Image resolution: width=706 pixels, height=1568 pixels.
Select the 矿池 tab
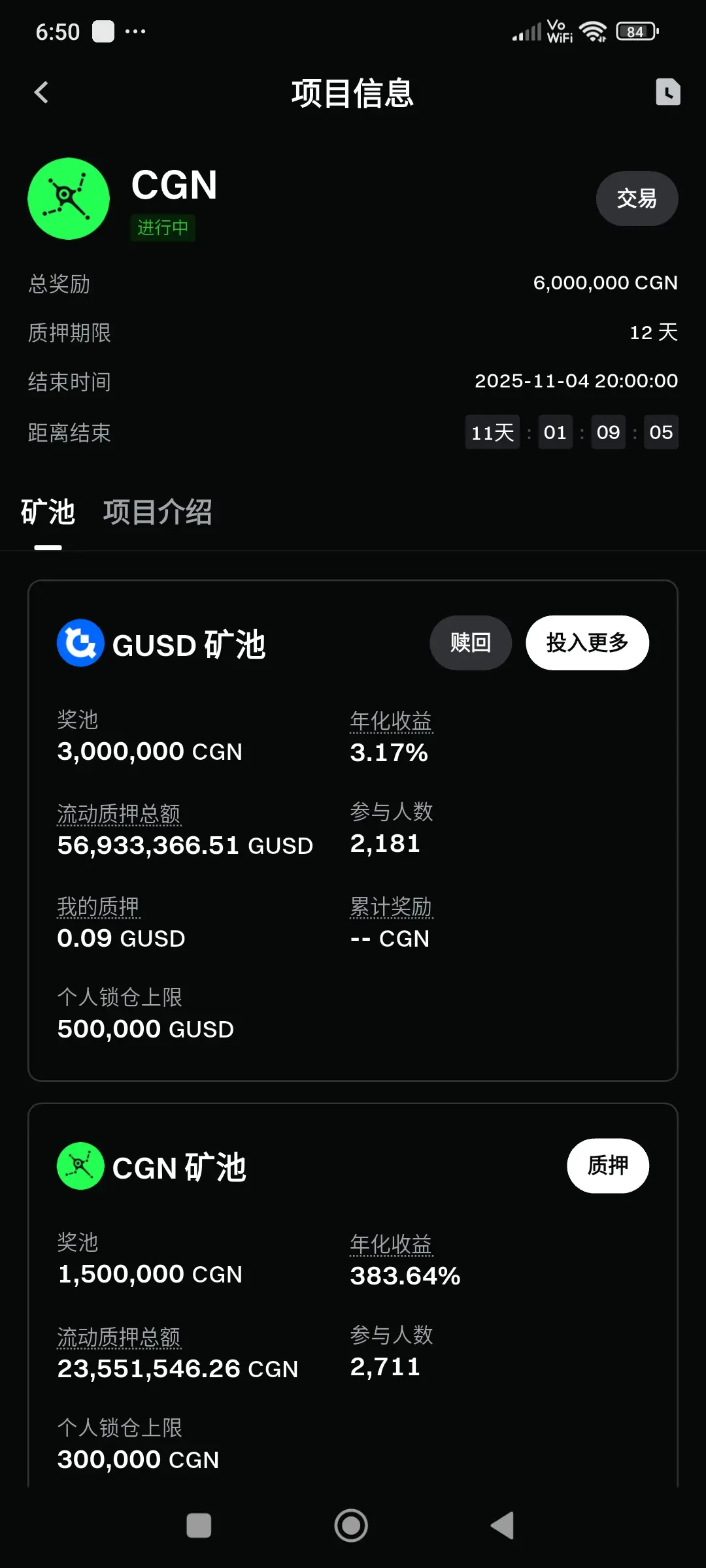(x=48, y=512)
